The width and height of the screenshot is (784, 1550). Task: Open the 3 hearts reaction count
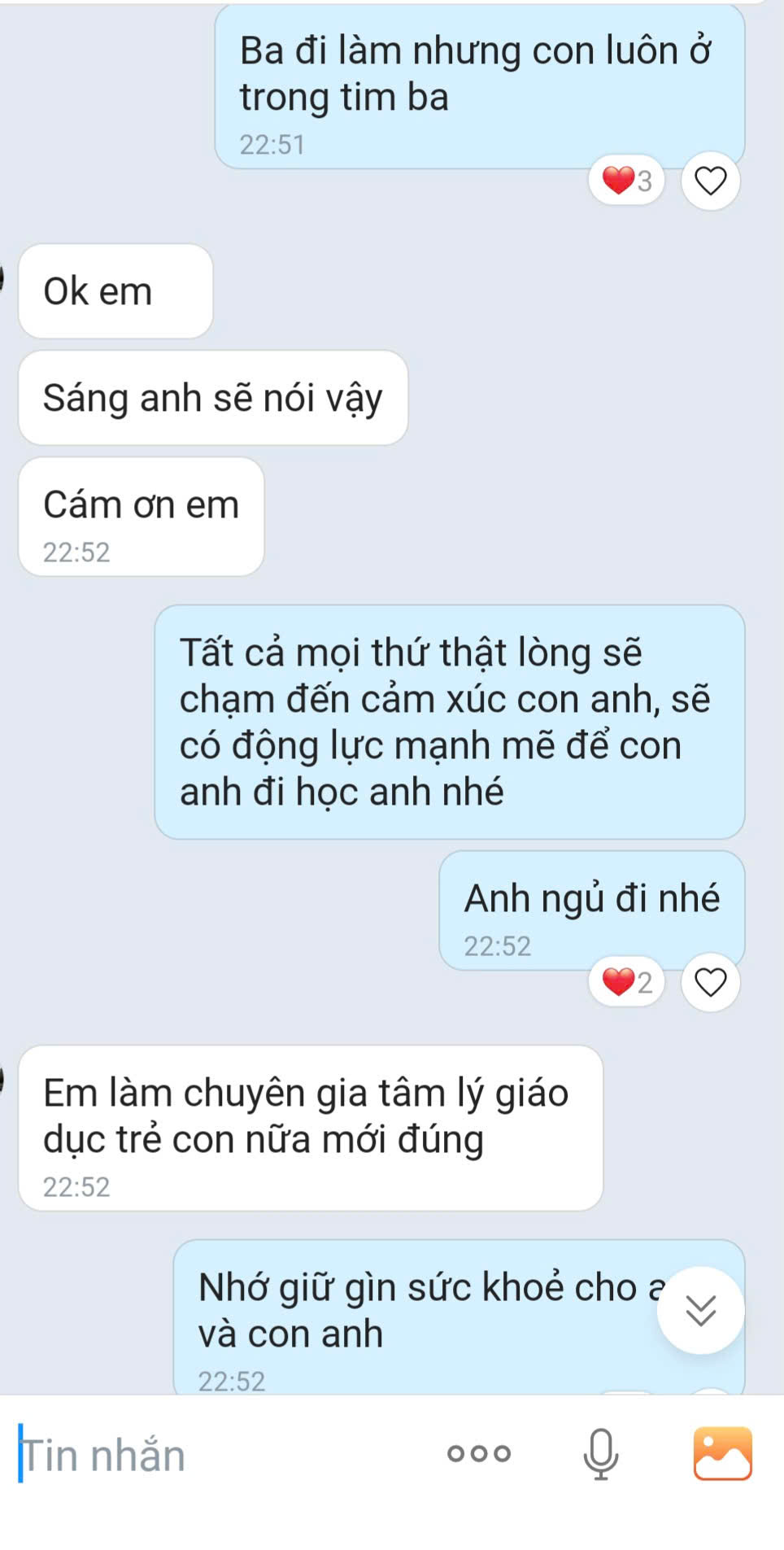click(626, 181)
